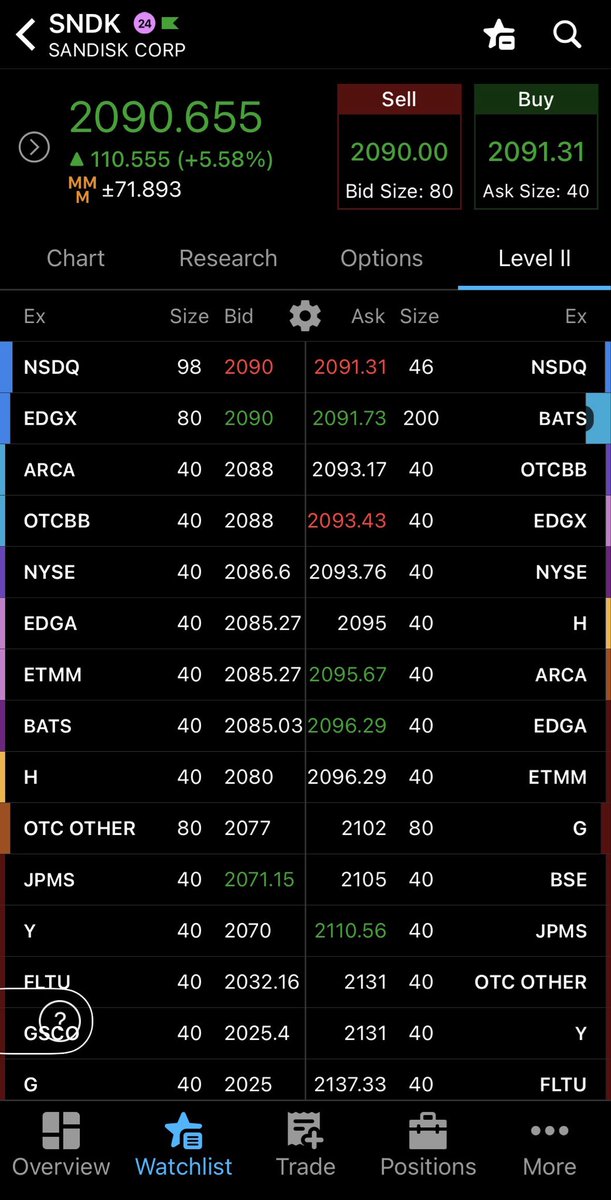611x1200 pixels.
Task: Select the Level II tab
Action: (x=534, y=258)
